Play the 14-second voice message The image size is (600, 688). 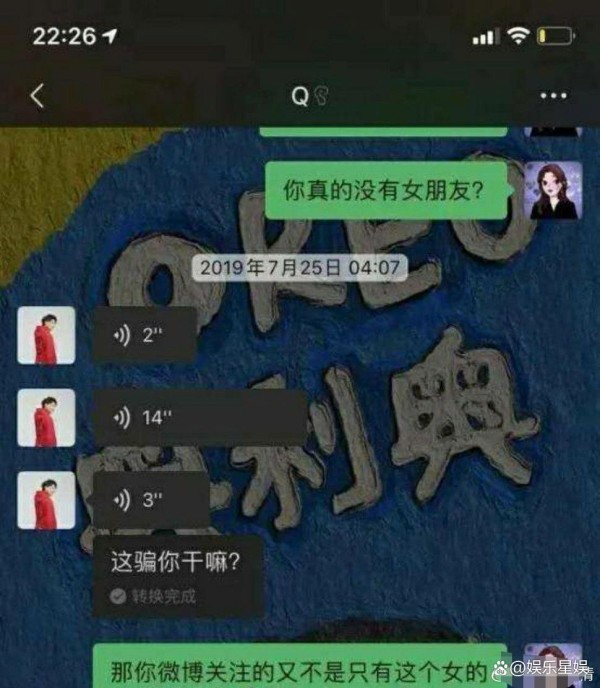click(x=199, y=418)
